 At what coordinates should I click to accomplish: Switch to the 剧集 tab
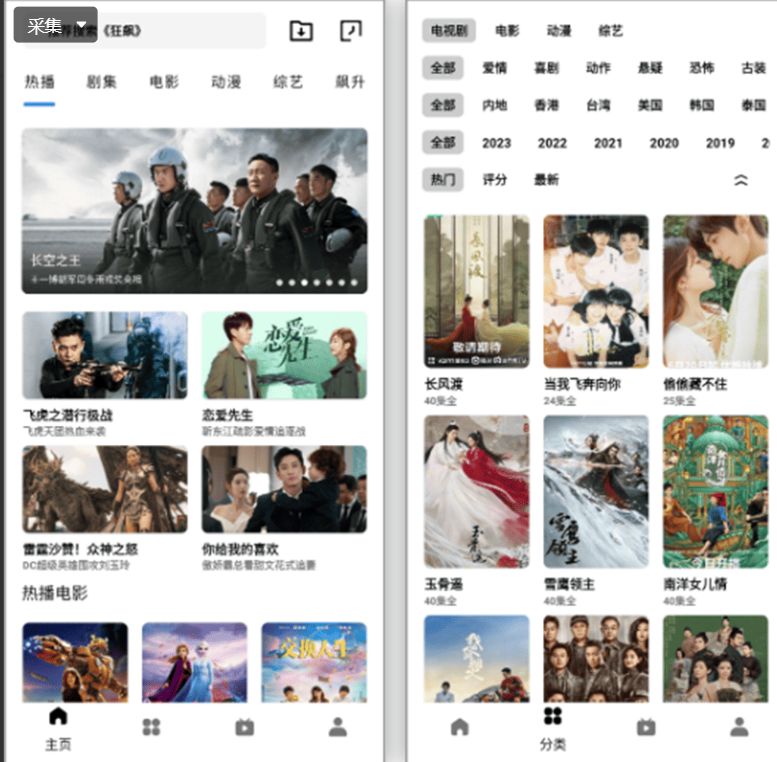[102, 82]
